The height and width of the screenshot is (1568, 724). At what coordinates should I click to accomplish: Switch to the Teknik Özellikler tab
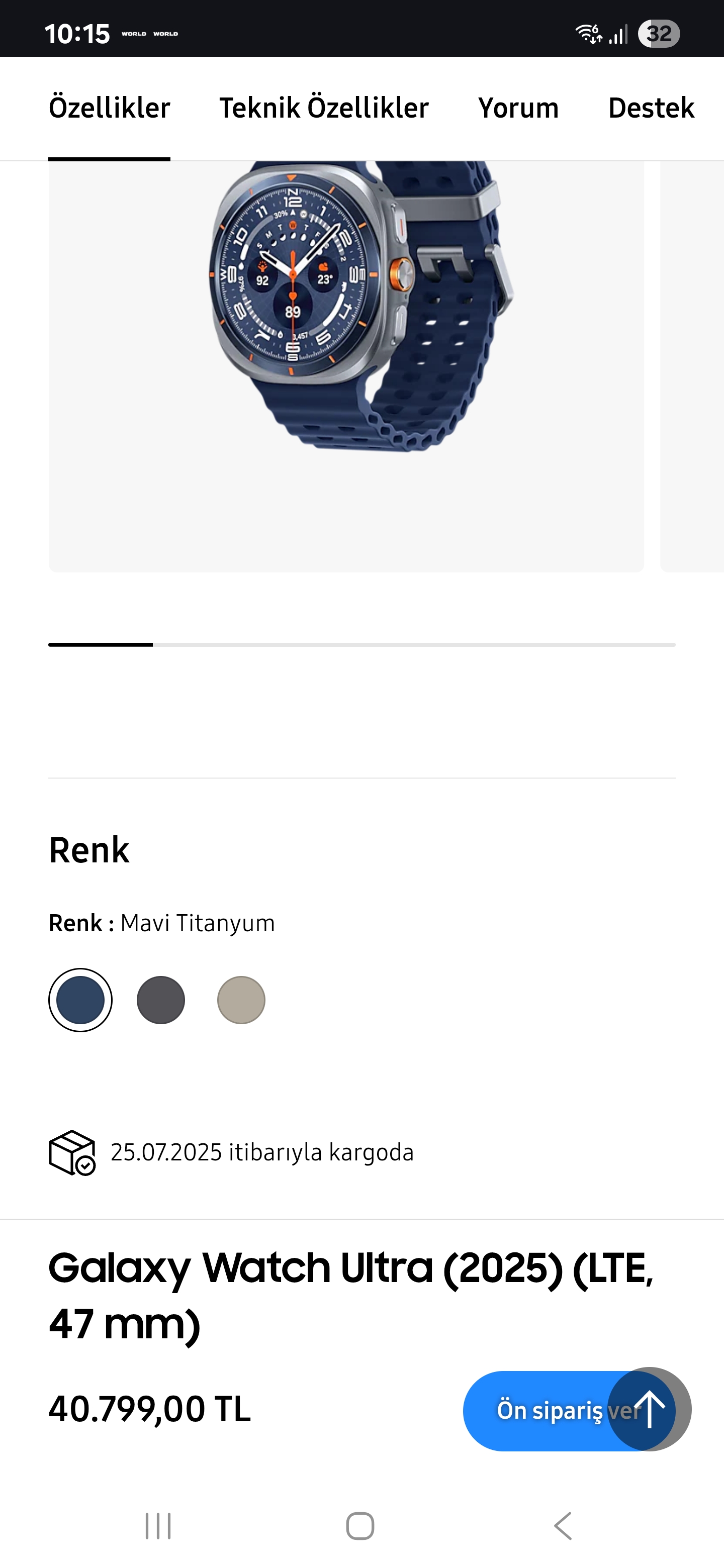pyautogui.click(x=324, y=108)
